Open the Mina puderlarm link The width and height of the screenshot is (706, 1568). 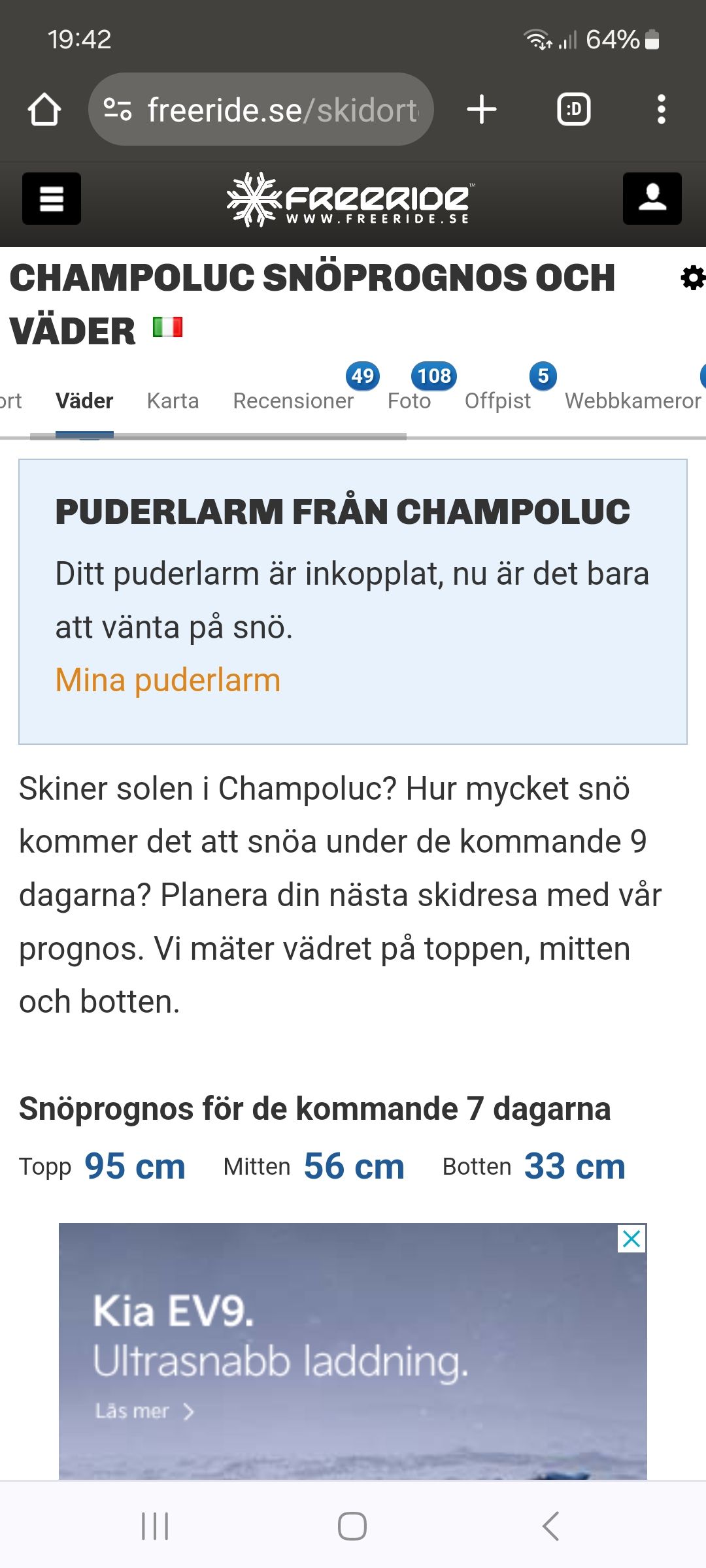(x=168, y=680)
